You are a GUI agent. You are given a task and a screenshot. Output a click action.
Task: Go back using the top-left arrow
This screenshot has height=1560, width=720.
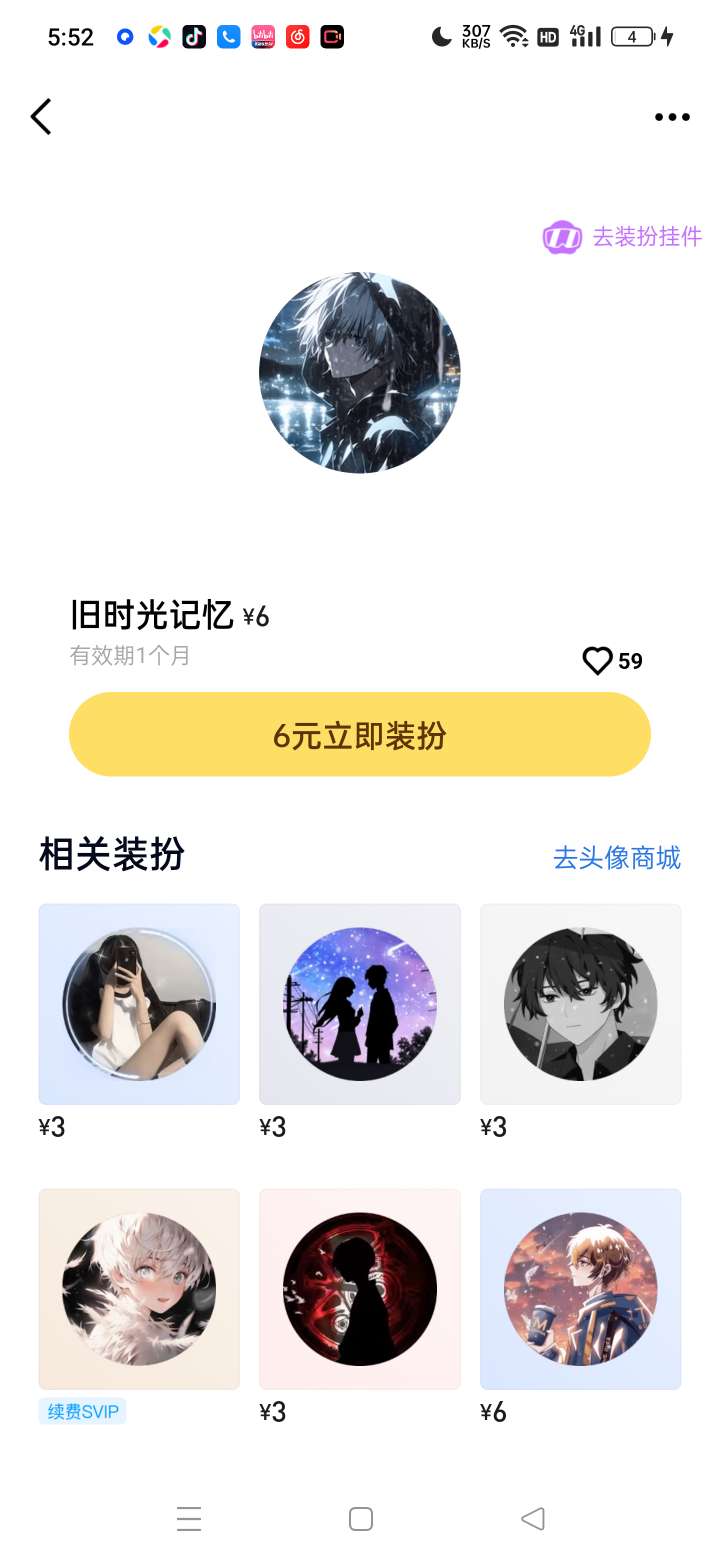[41, 117]
